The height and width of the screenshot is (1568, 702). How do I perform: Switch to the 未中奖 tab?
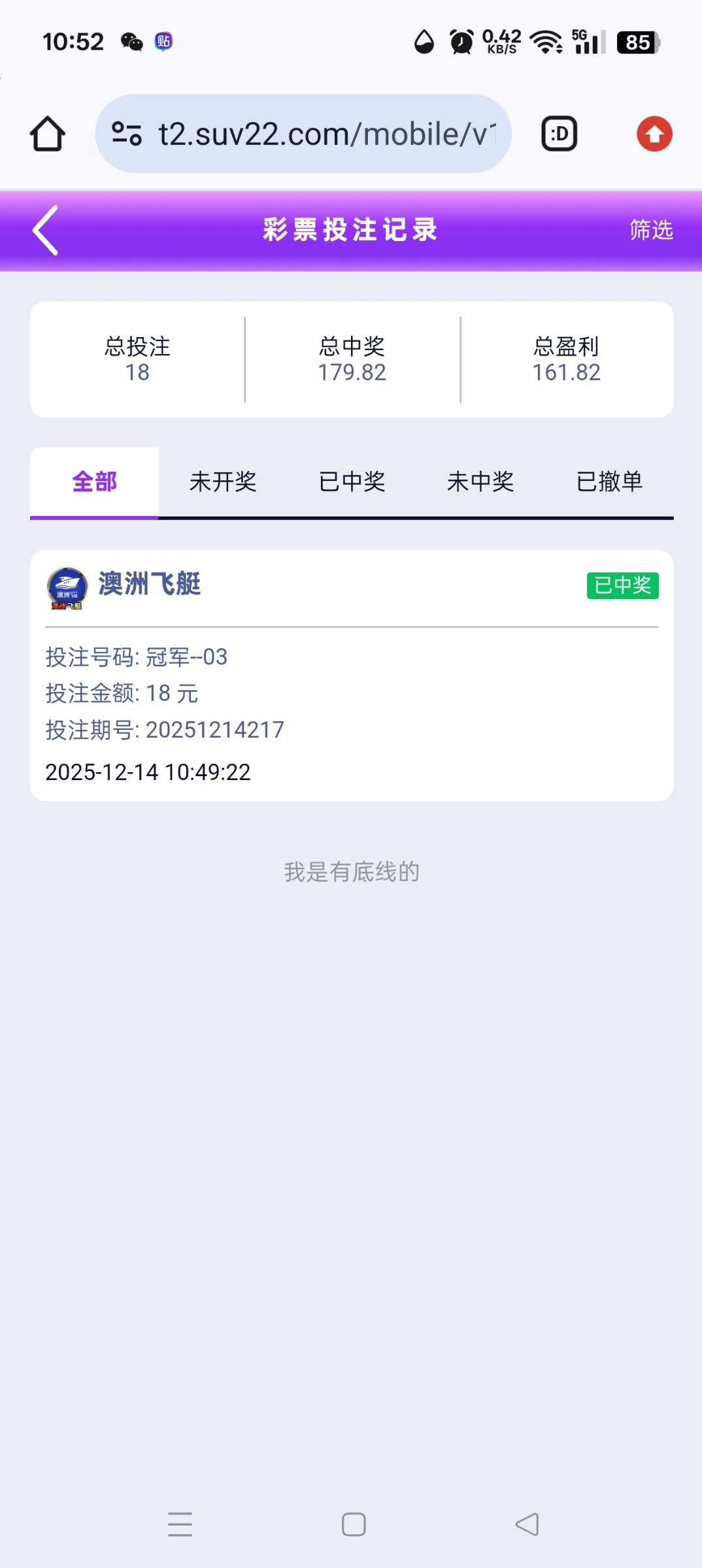click(480, 482)
